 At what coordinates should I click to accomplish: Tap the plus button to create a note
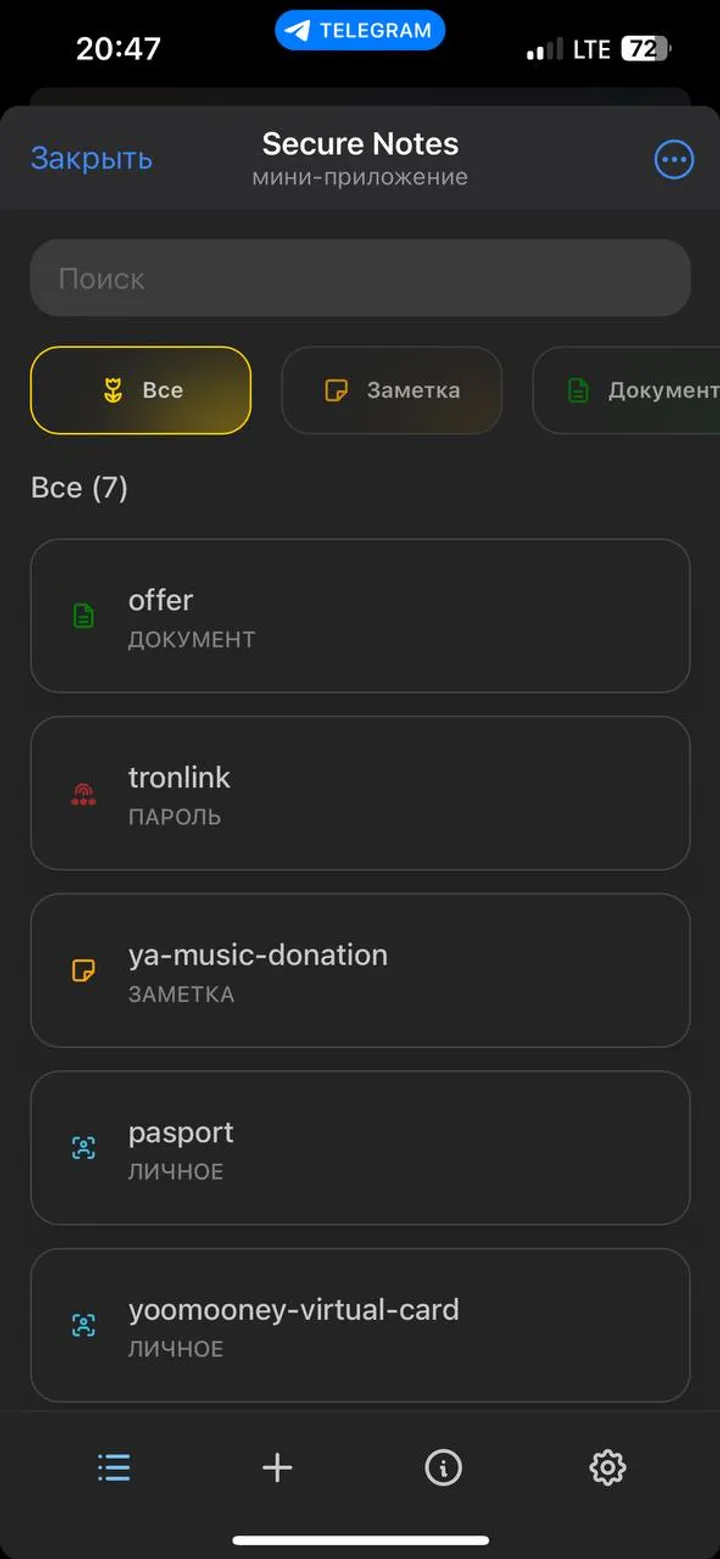[277, 1466]
